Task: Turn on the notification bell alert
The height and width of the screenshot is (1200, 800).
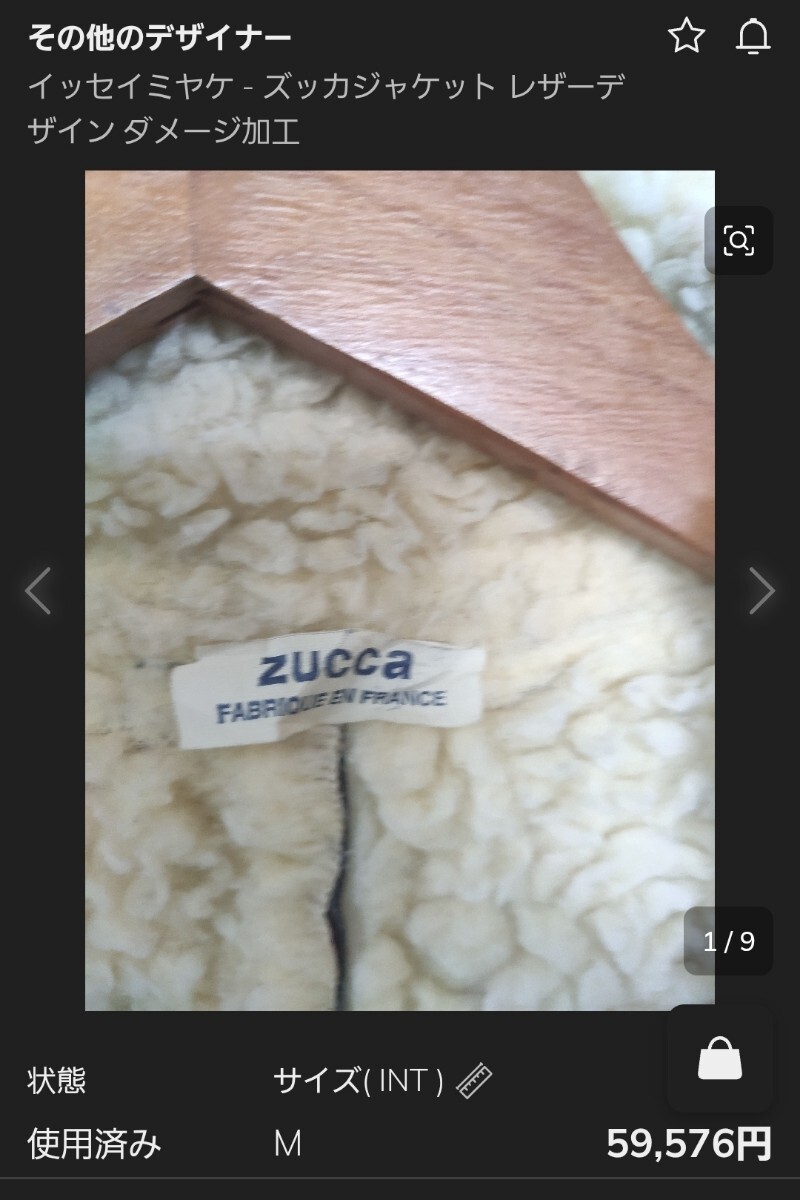Action: tap(753, 38)
